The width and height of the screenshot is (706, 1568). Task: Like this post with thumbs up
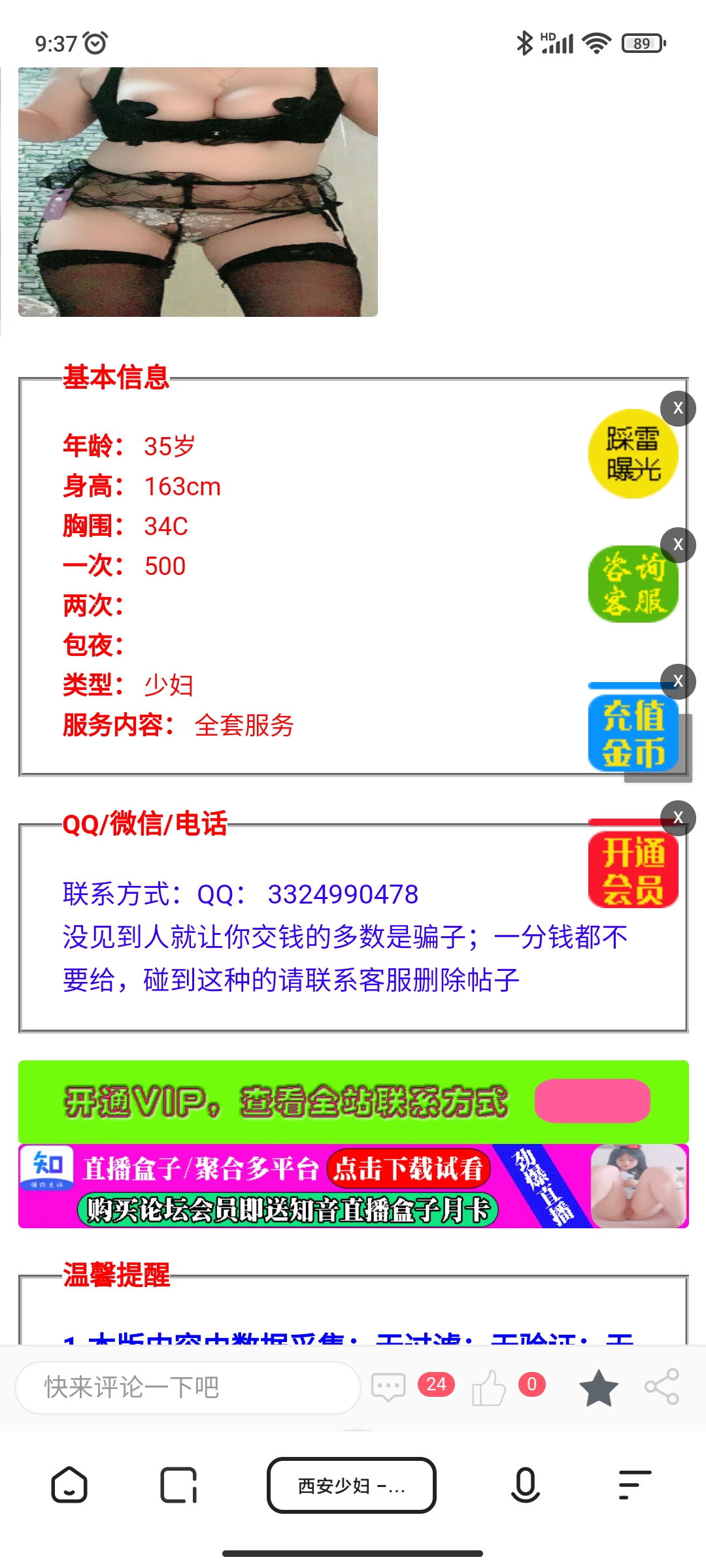[489, 1387]
